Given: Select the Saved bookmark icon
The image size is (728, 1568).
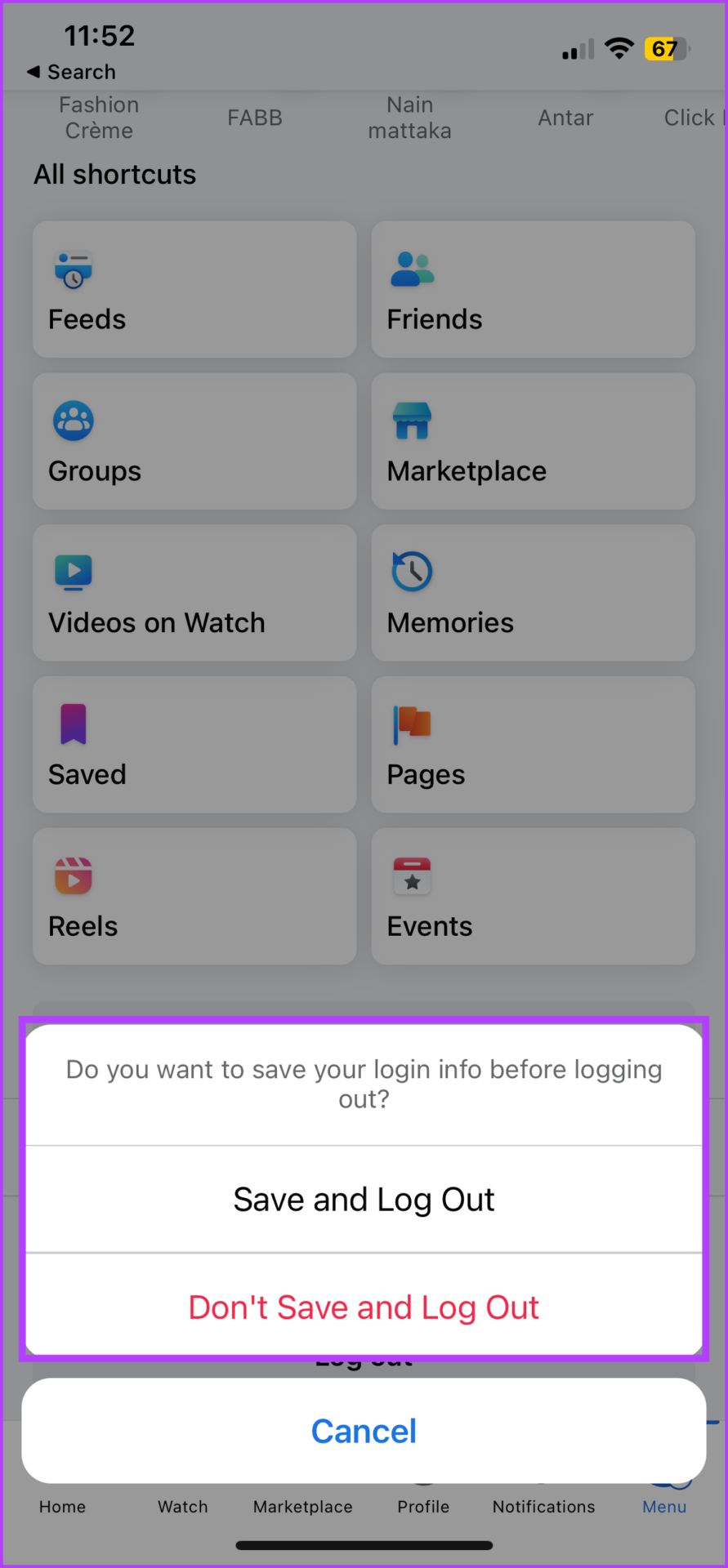Looking at the screenshot, I should (x=73, y=724).
